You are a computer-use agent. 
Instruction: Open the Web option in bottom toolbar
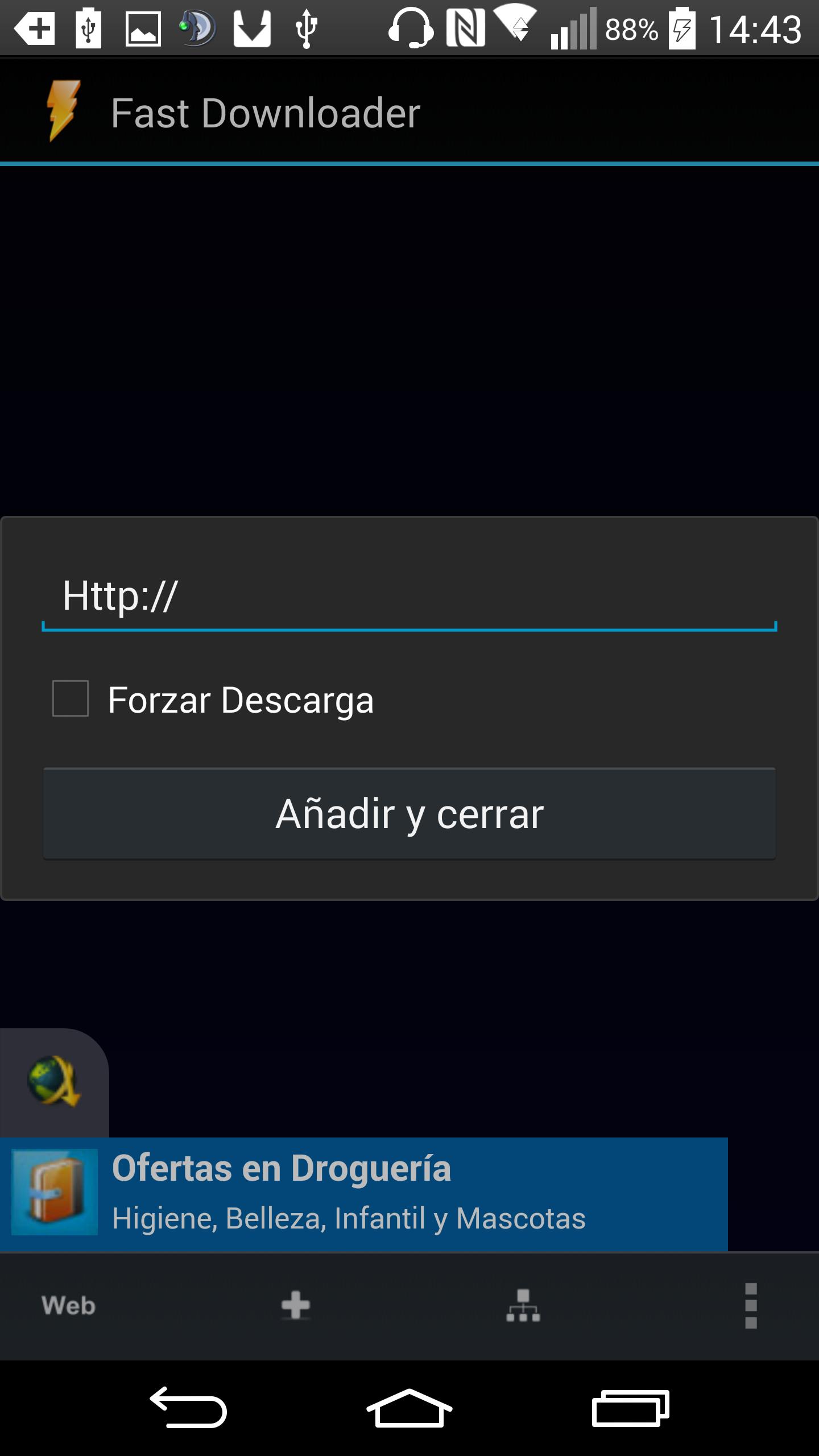click(x=68, y=1306)
